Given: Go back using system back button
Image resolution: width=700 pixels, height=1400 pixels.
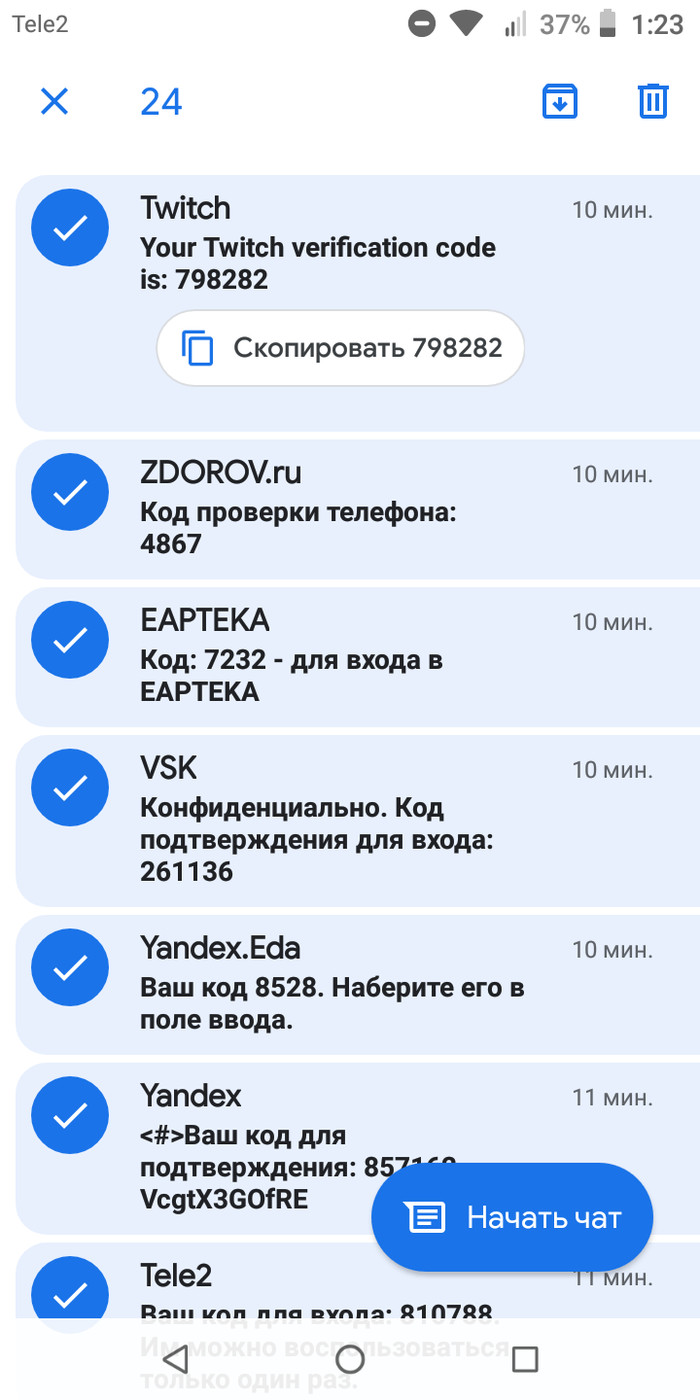Looking at the screenshot, I should click(174, 1360).
